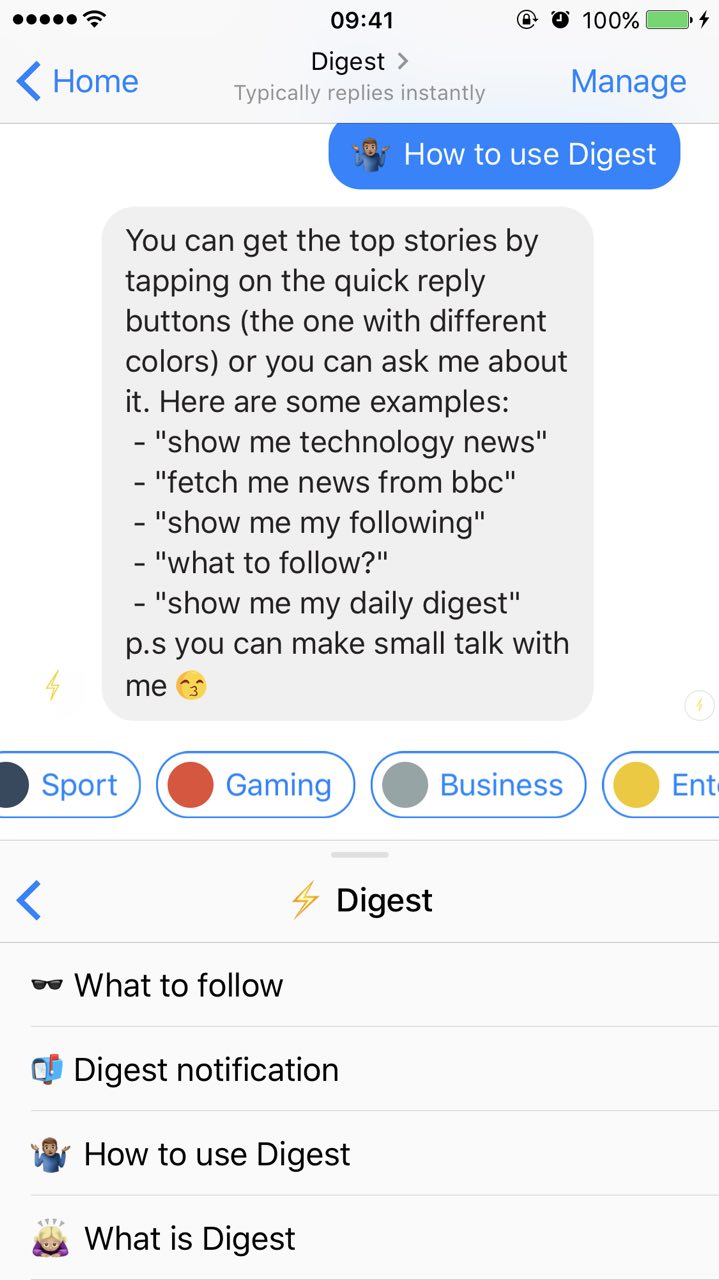Go back to Home
This screenshot has height=1280, width=719.
point(78,82)
